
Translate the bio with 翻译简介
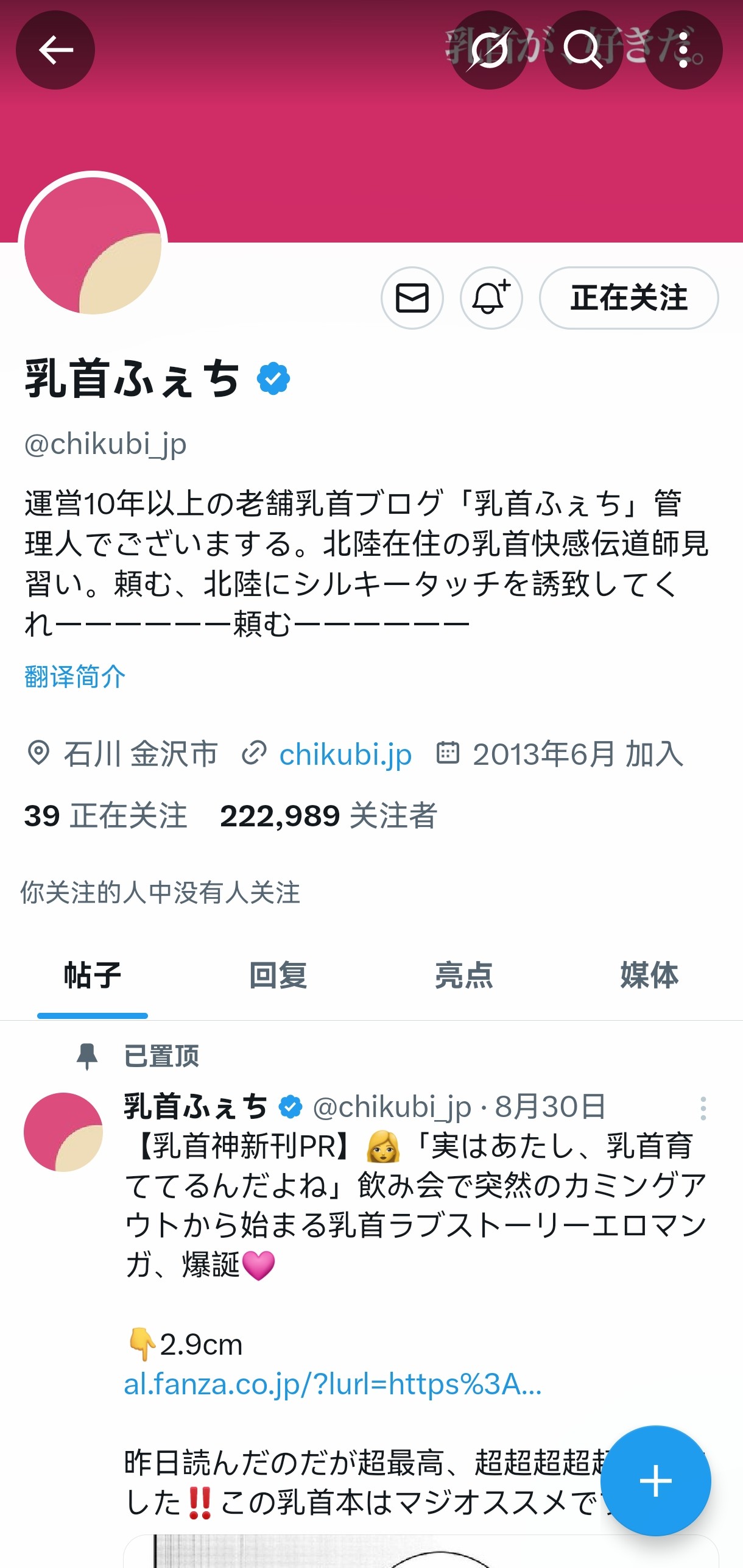tap(75, 676)
